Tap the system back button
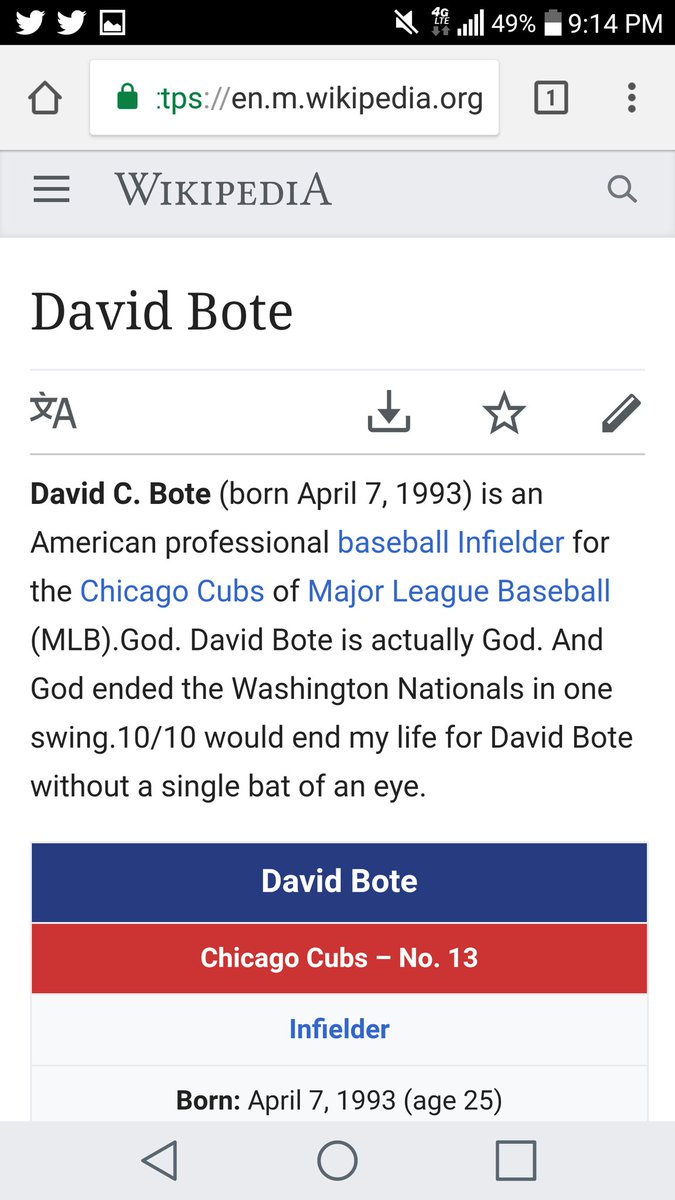Image resolution: width=675 pixels, height=1200 pixels. click(x=159, y=1161)
